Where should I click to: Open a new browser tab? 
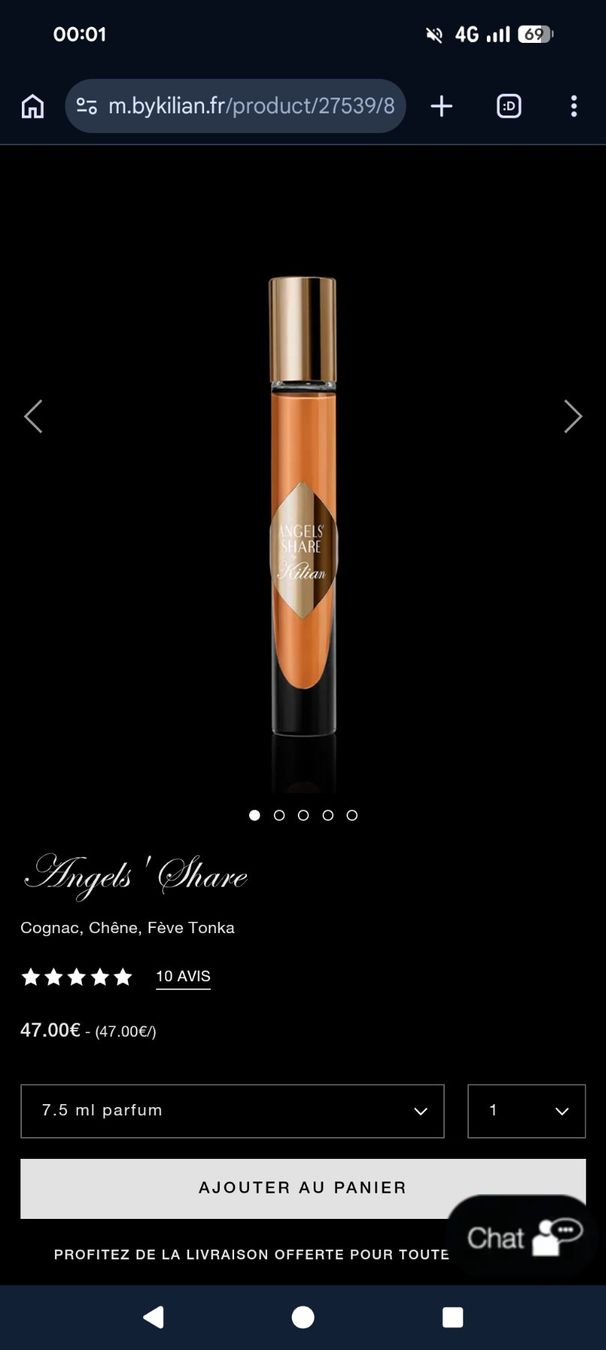click(x=441, y=106)
